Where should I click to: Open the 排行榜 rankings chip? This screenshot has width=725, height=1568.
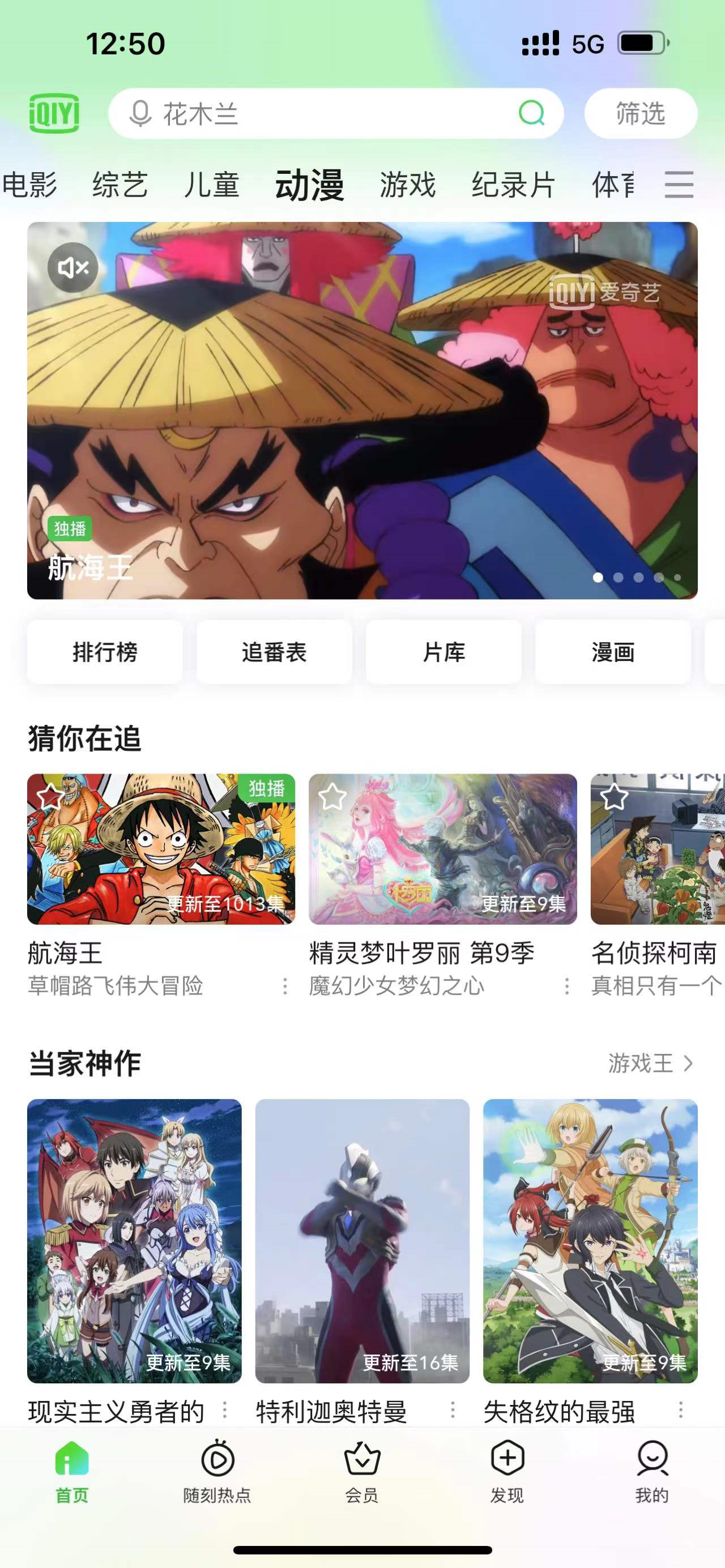pos(105,652)
